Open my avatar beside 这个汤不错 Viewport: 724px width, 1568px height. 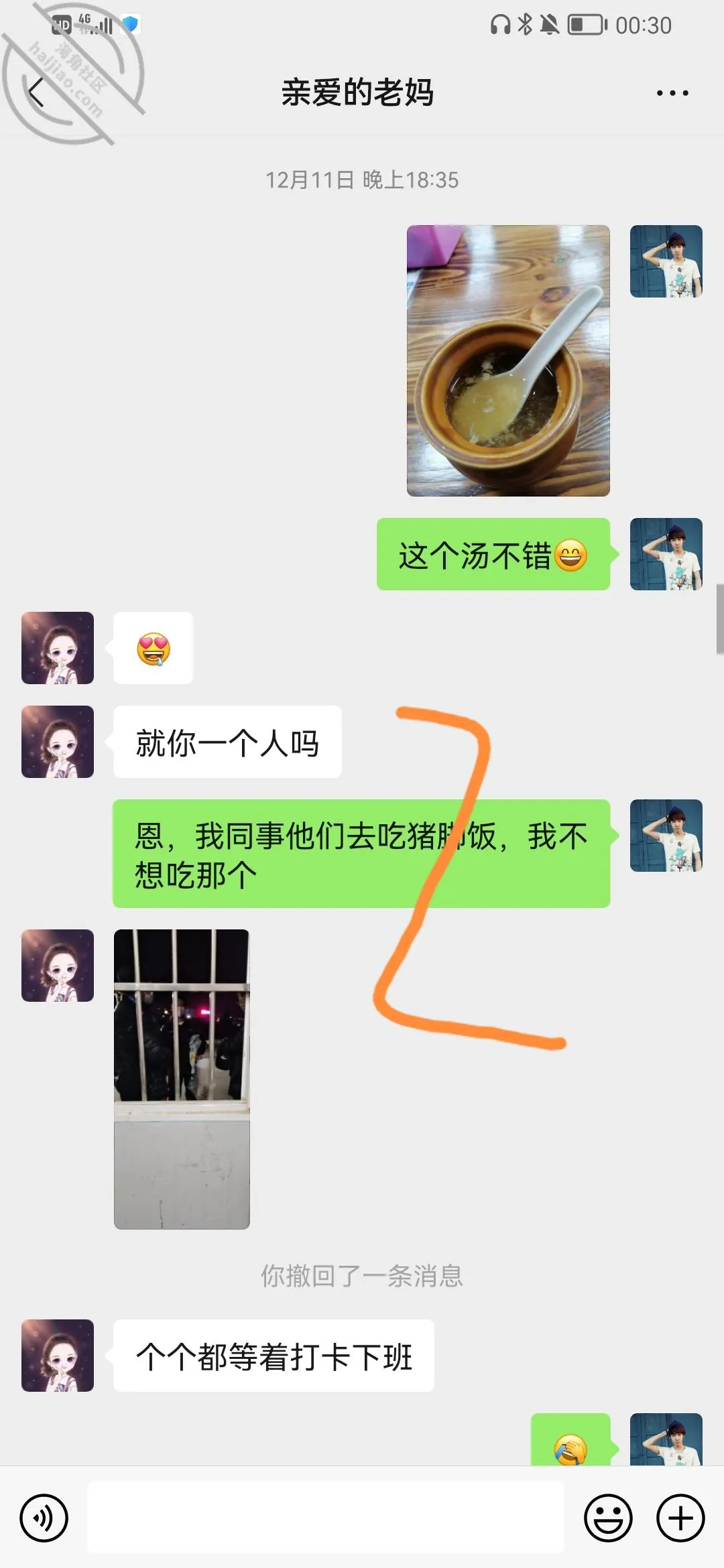pos(666,554)
